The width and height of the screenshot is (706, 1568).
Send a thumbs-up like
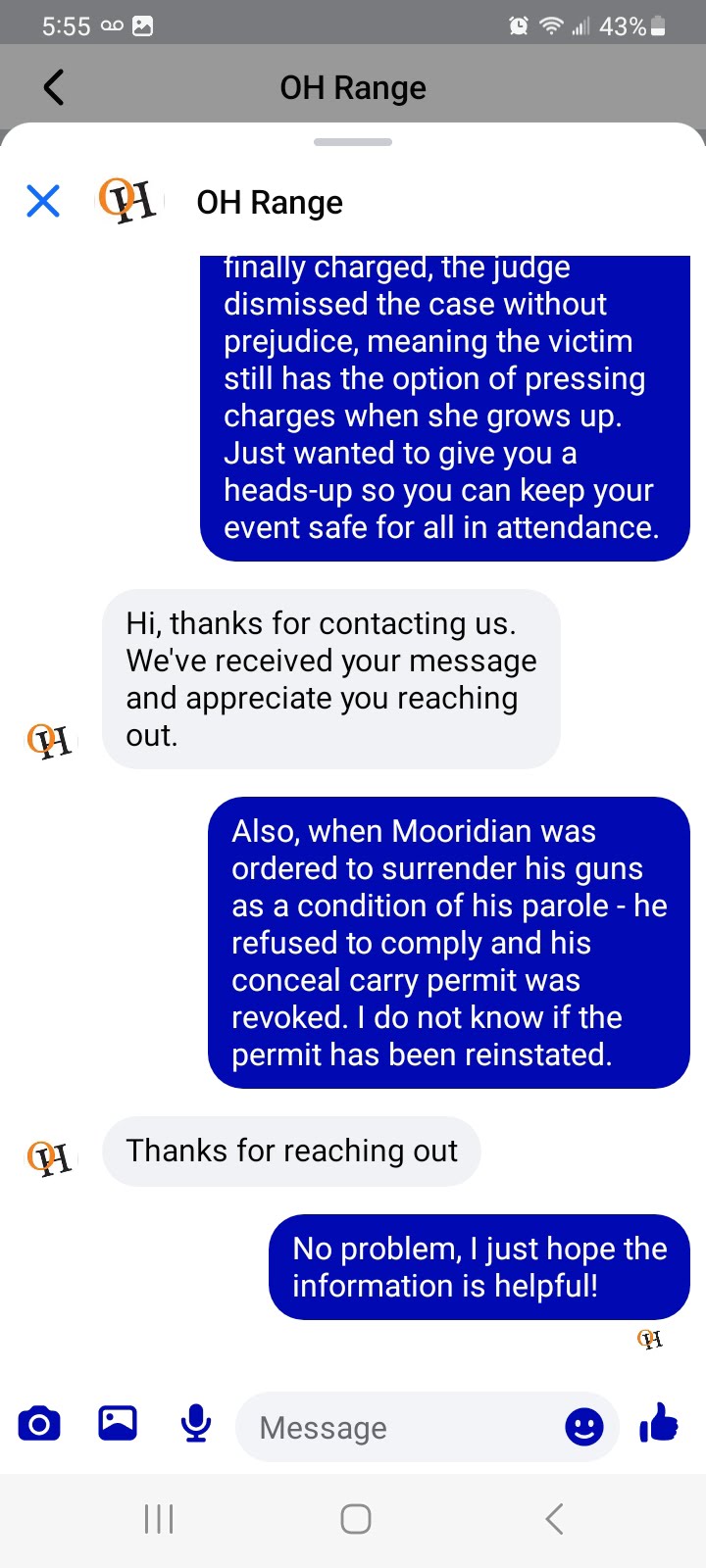(659, 1423)
